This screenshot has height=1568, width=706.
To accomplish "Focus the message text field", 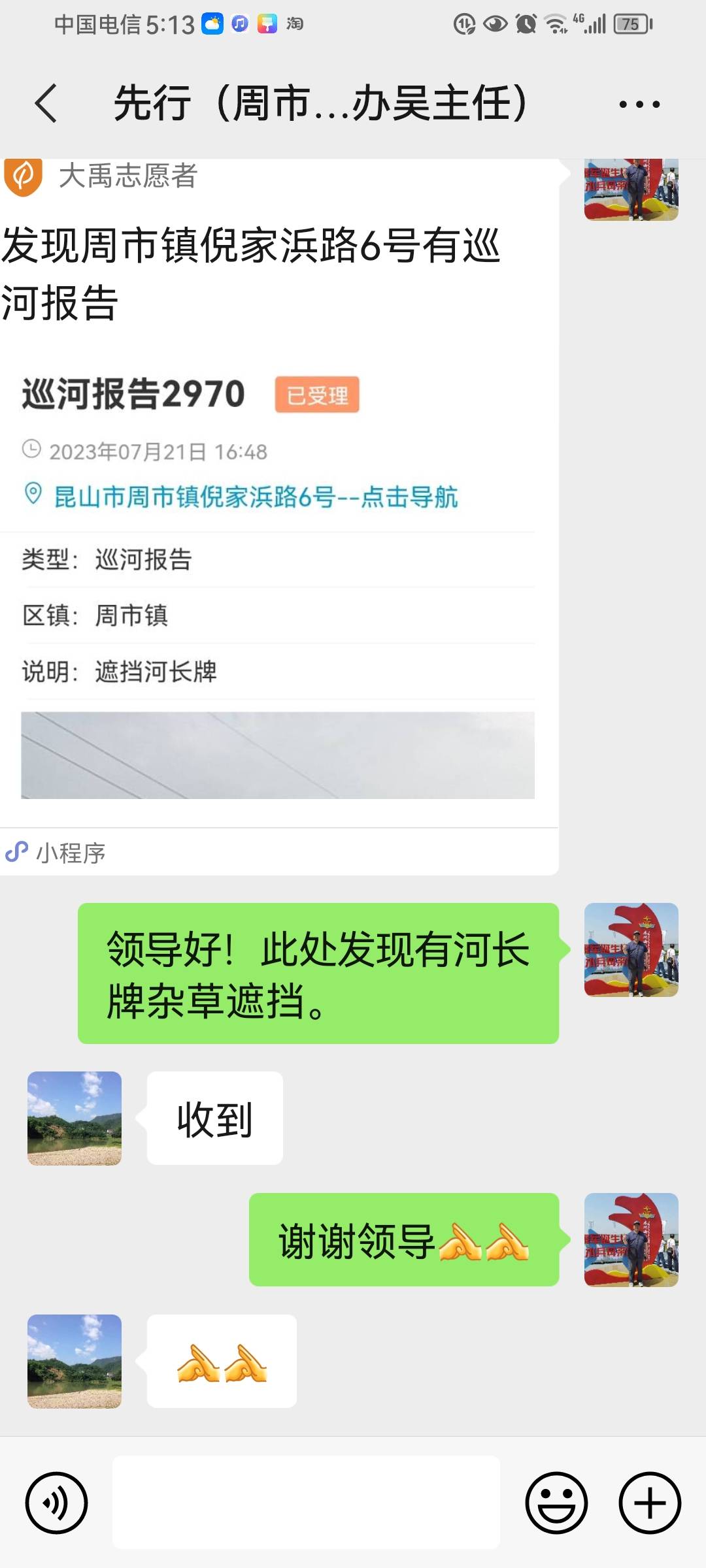I will click(306, 1502).
